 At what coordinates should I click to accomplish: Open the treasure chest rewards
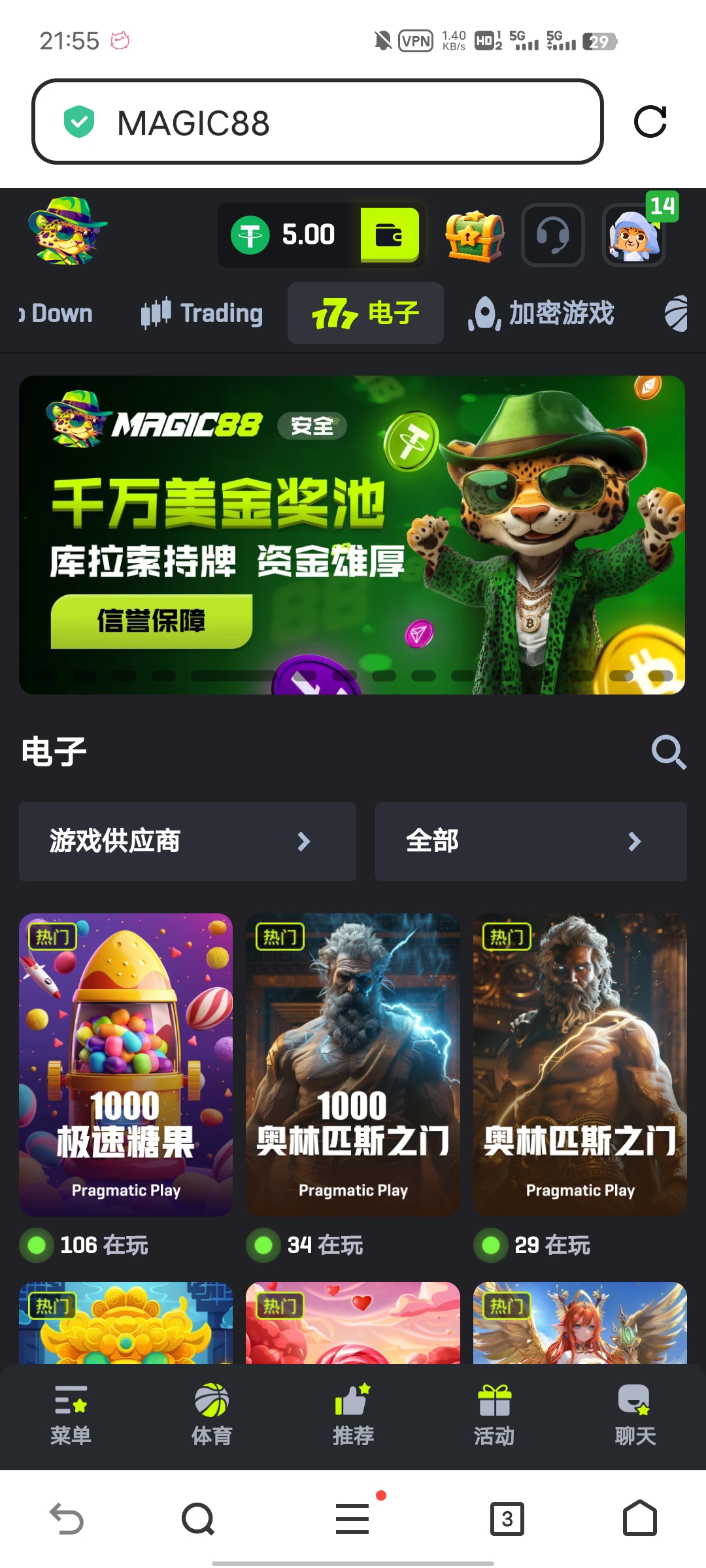[475, 235]
